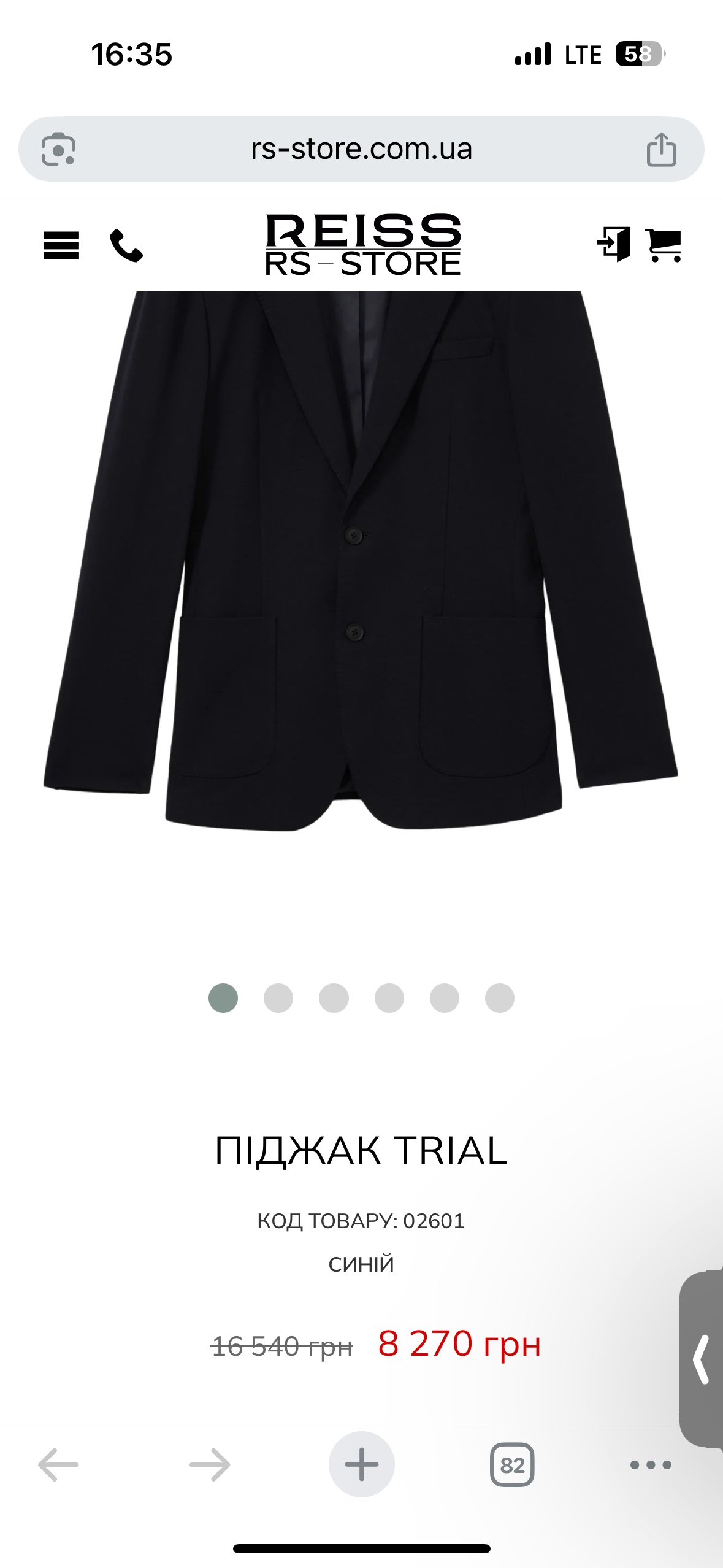
Task: Jump to the third product photo dot
Action: tap(334, 997)
